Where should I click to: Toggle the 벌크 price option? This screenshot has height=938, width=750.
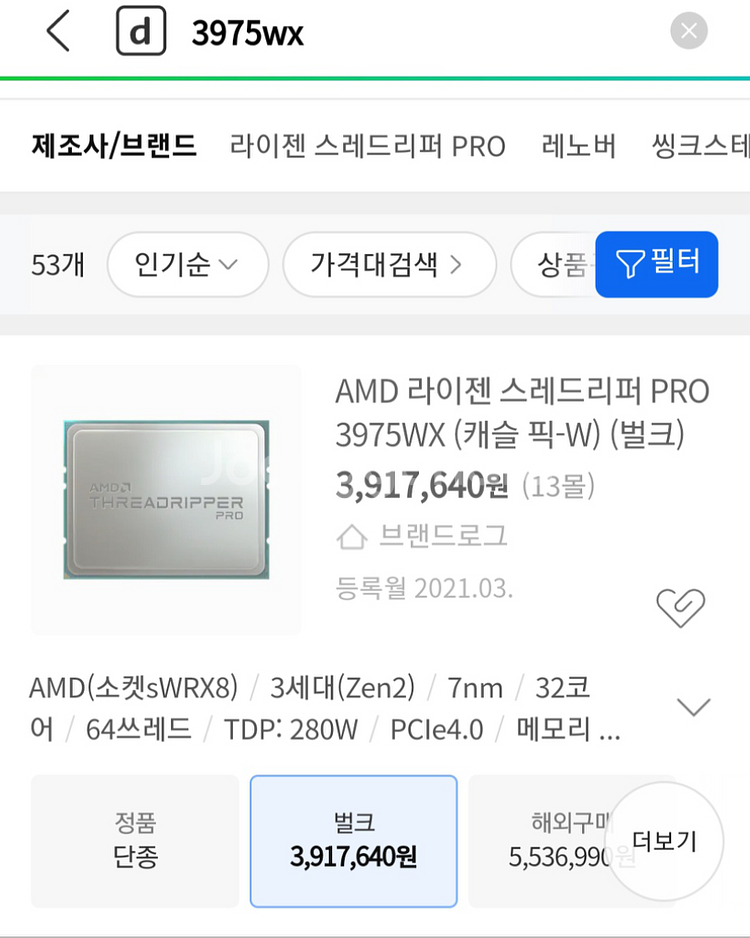click(353, 841)
